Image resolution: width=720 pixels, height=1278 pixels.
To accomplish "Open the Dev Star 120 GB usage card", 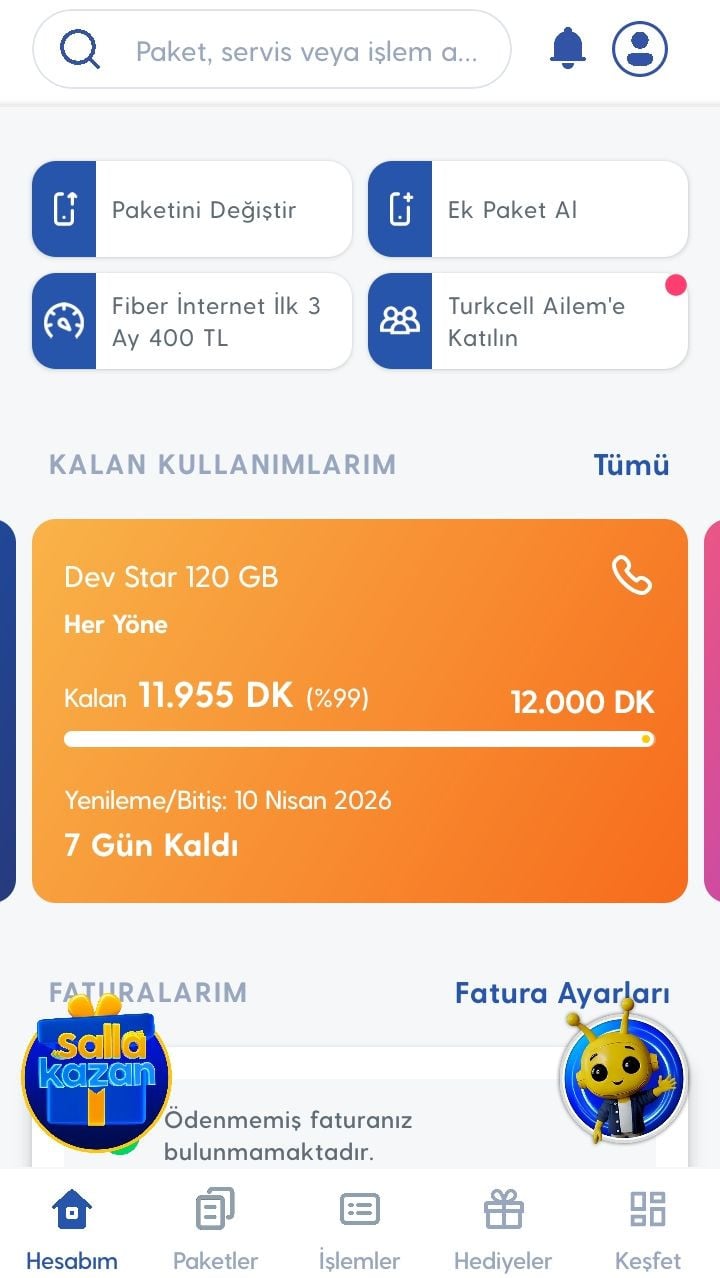I will pos(360,710).
